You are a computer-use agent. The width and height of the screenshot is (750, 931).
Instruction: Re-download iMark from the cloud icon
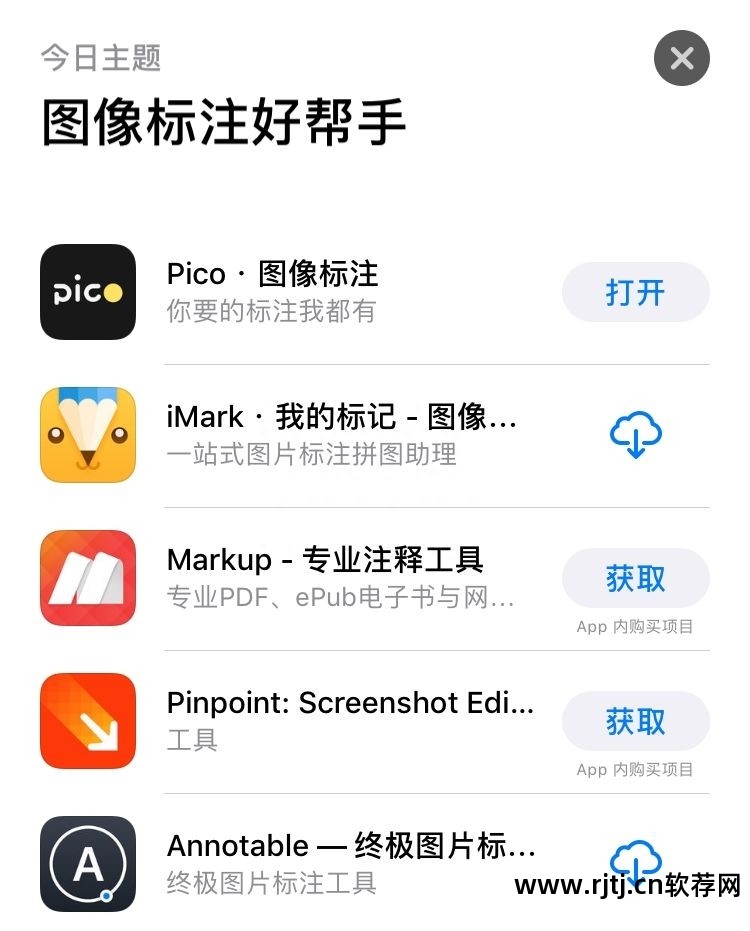[x=636, y=436]
